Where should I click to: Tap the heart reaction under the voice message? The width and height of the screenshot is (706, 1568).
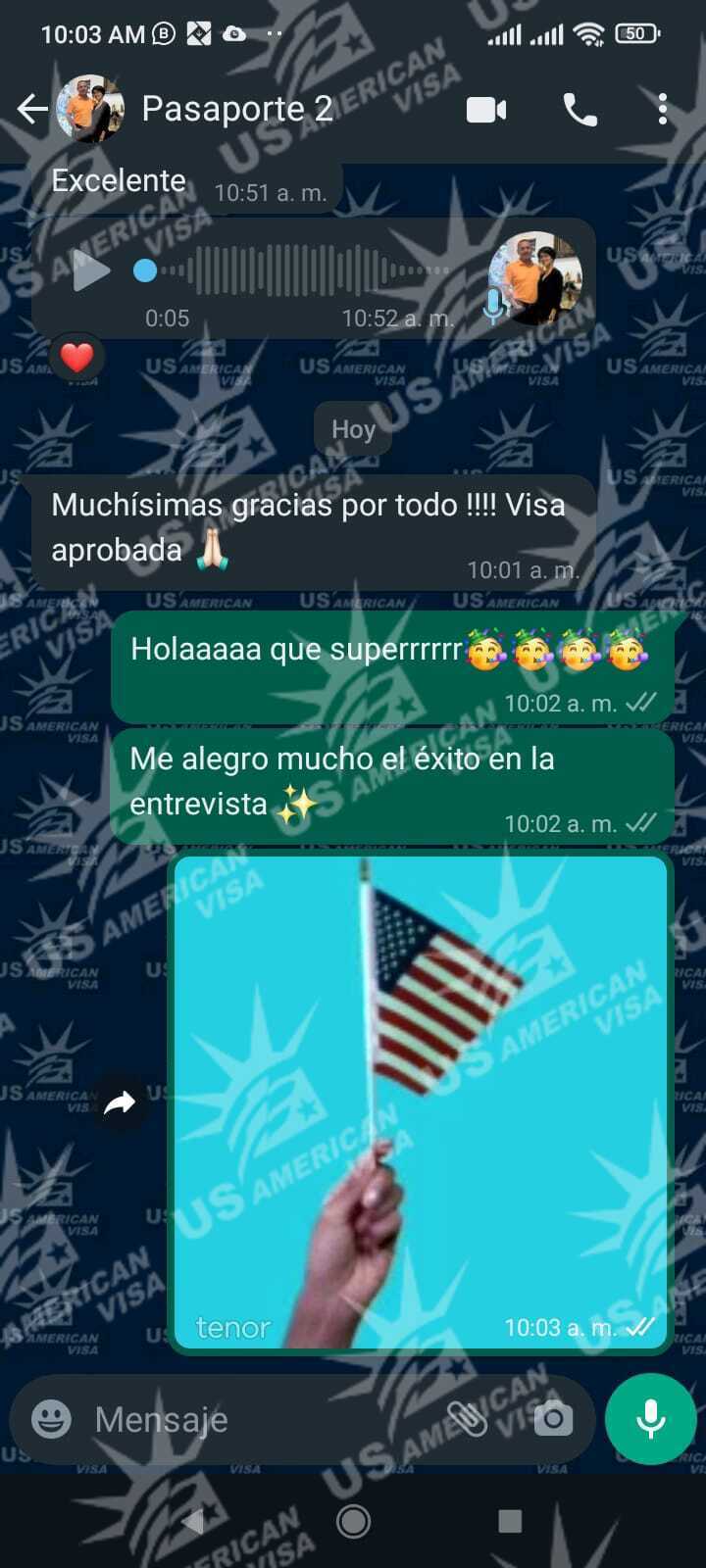(x=76, y=358)
